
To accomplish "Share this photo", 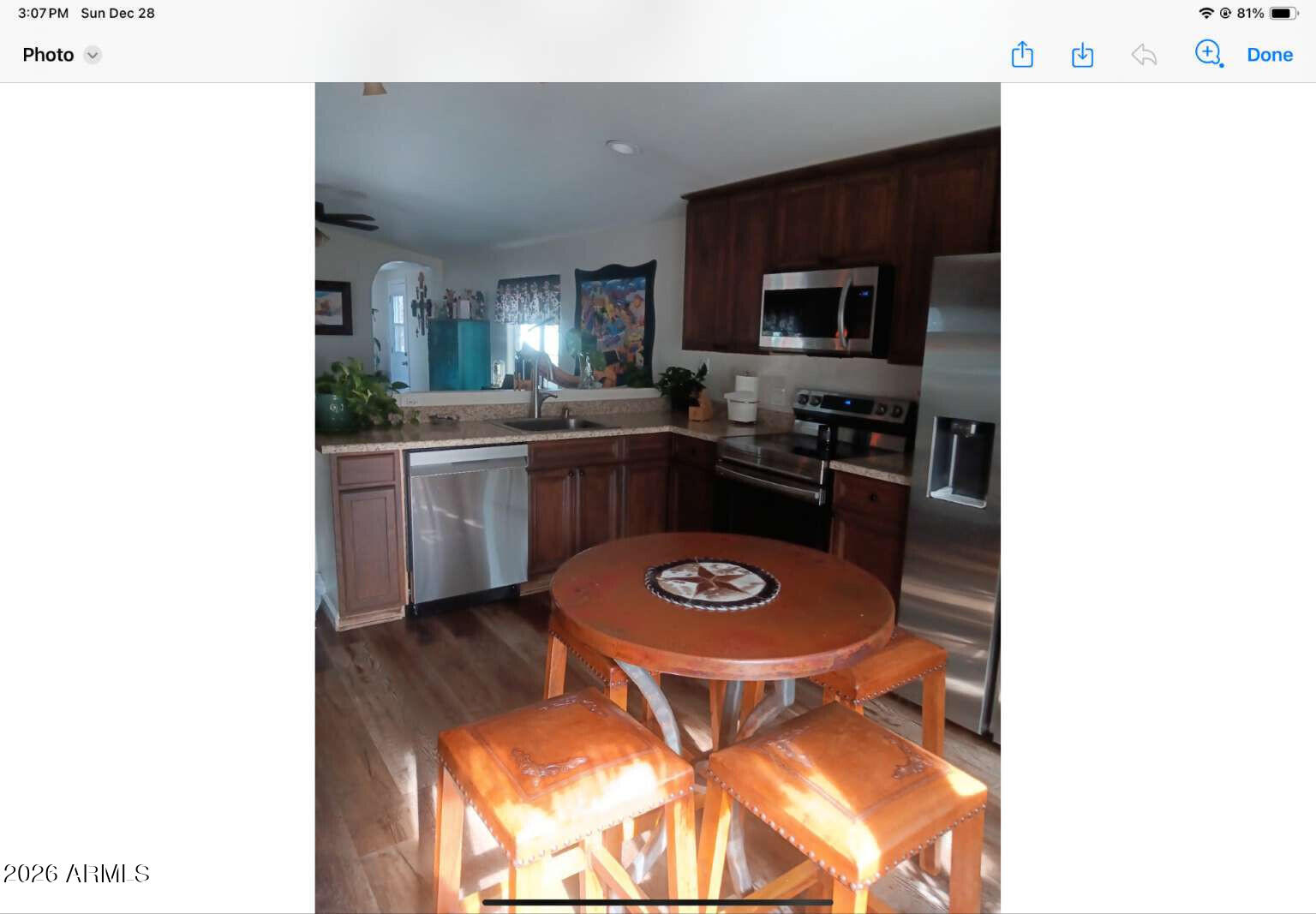I will 1022,55.
